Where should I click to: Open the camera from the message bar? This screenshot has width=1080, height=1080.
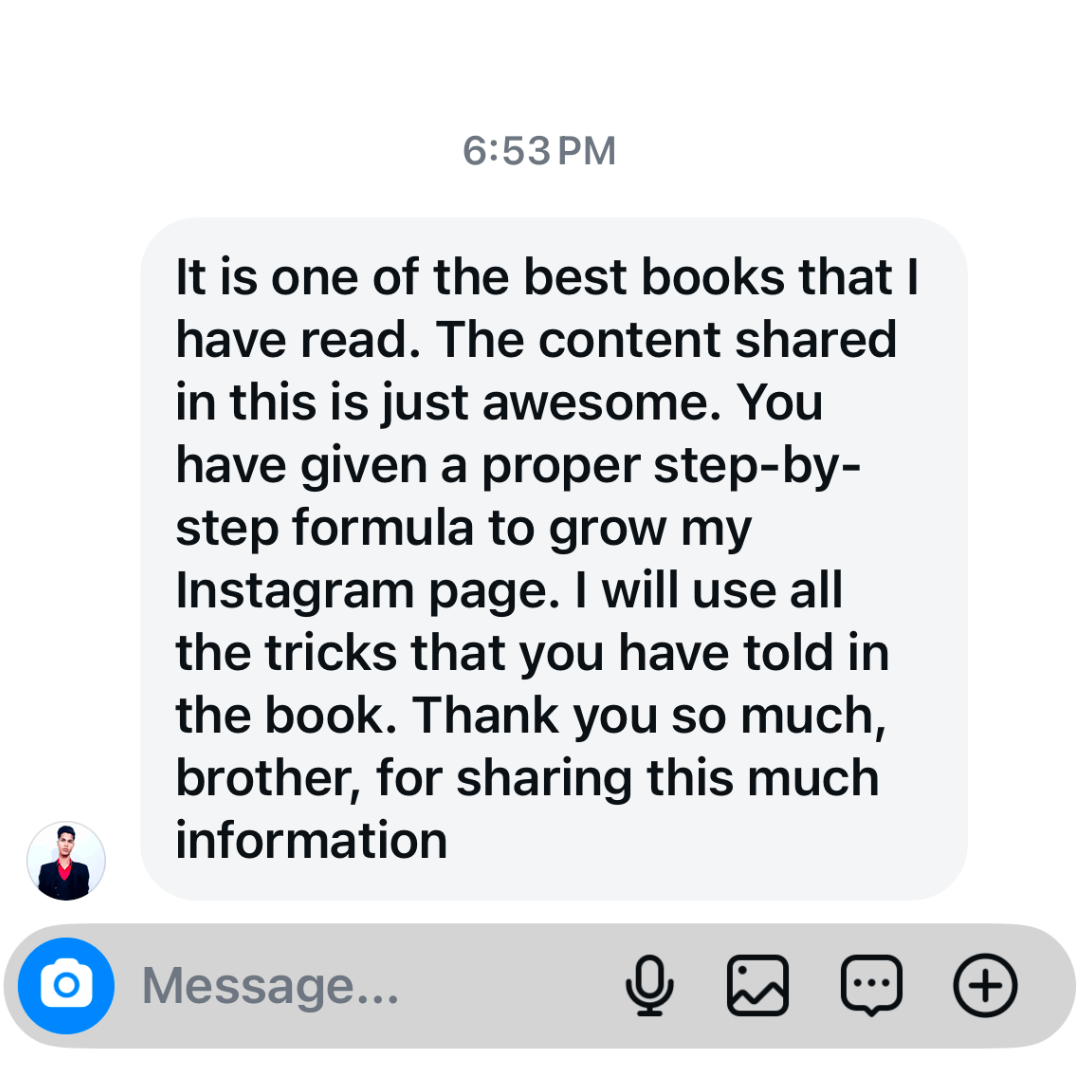[x=66, y=986]
